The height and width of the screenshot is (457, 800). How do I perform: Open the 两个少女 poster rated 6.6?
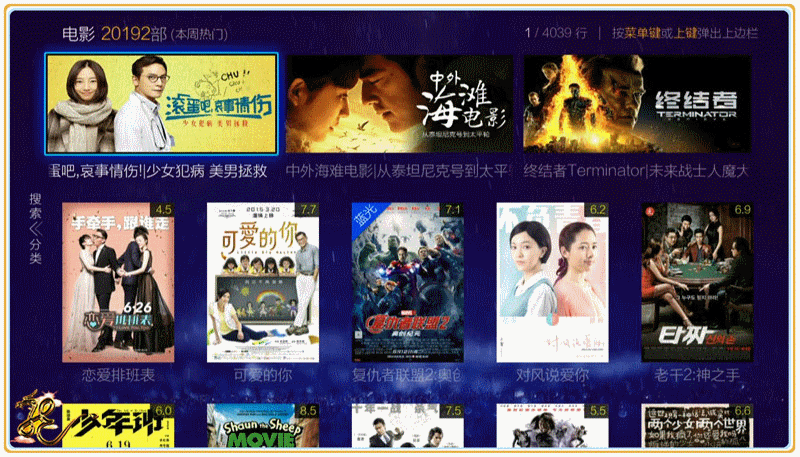(697, 426)
